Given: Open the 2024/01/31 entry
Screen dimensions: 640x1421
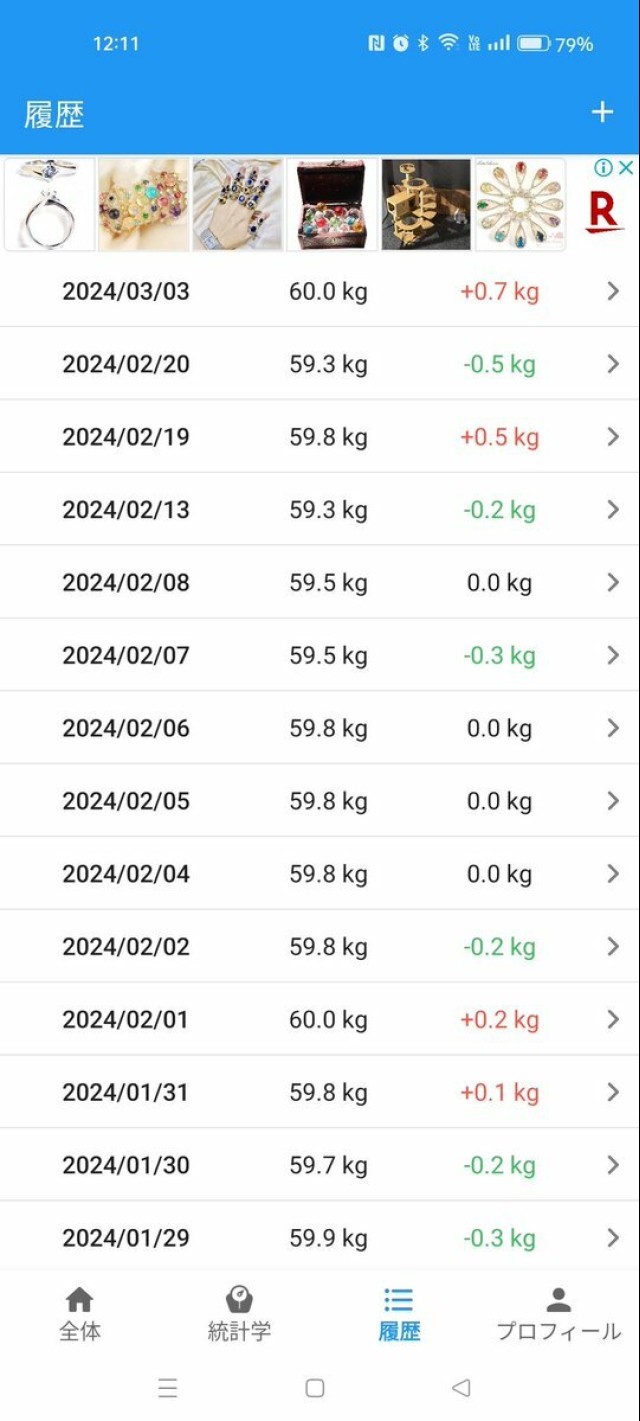Looking at the screenshot, I should tap(320, 1093).
